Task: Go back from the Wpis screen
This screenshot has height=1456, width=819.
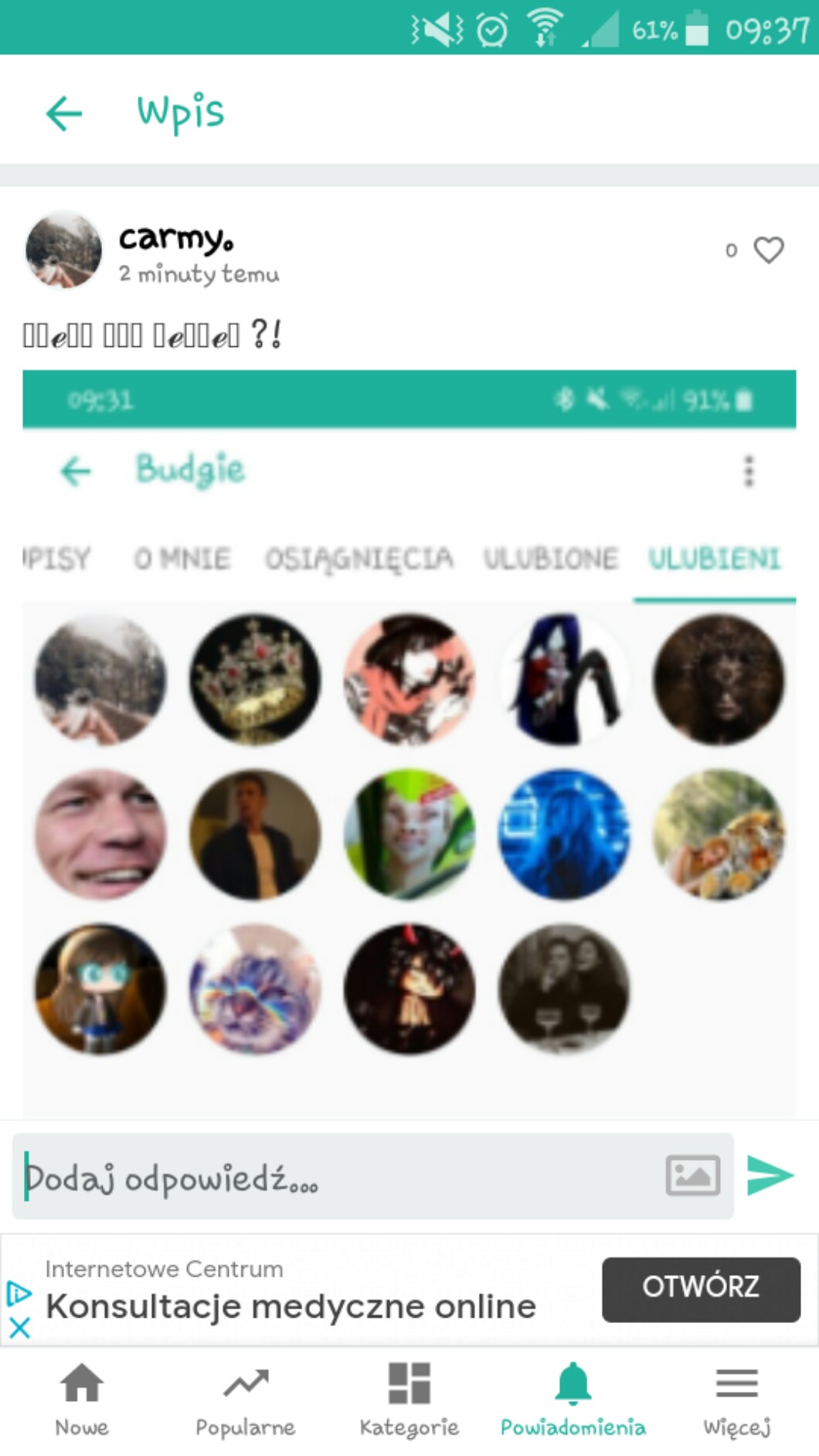Action: [x=64, y=114]
